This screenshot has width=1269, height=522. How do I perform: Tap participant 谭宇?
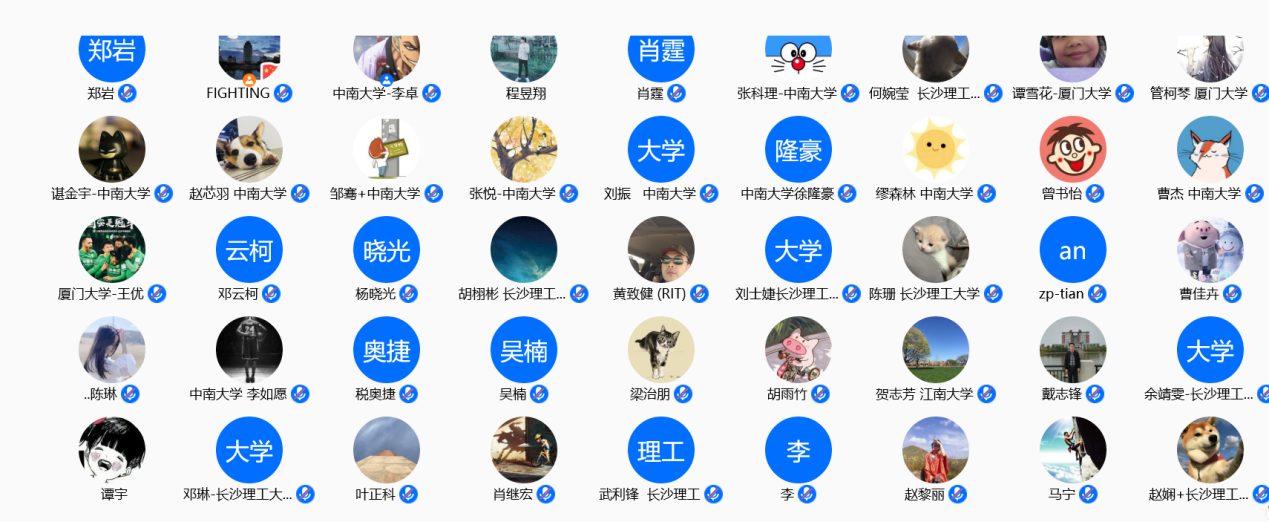(112, 450)
